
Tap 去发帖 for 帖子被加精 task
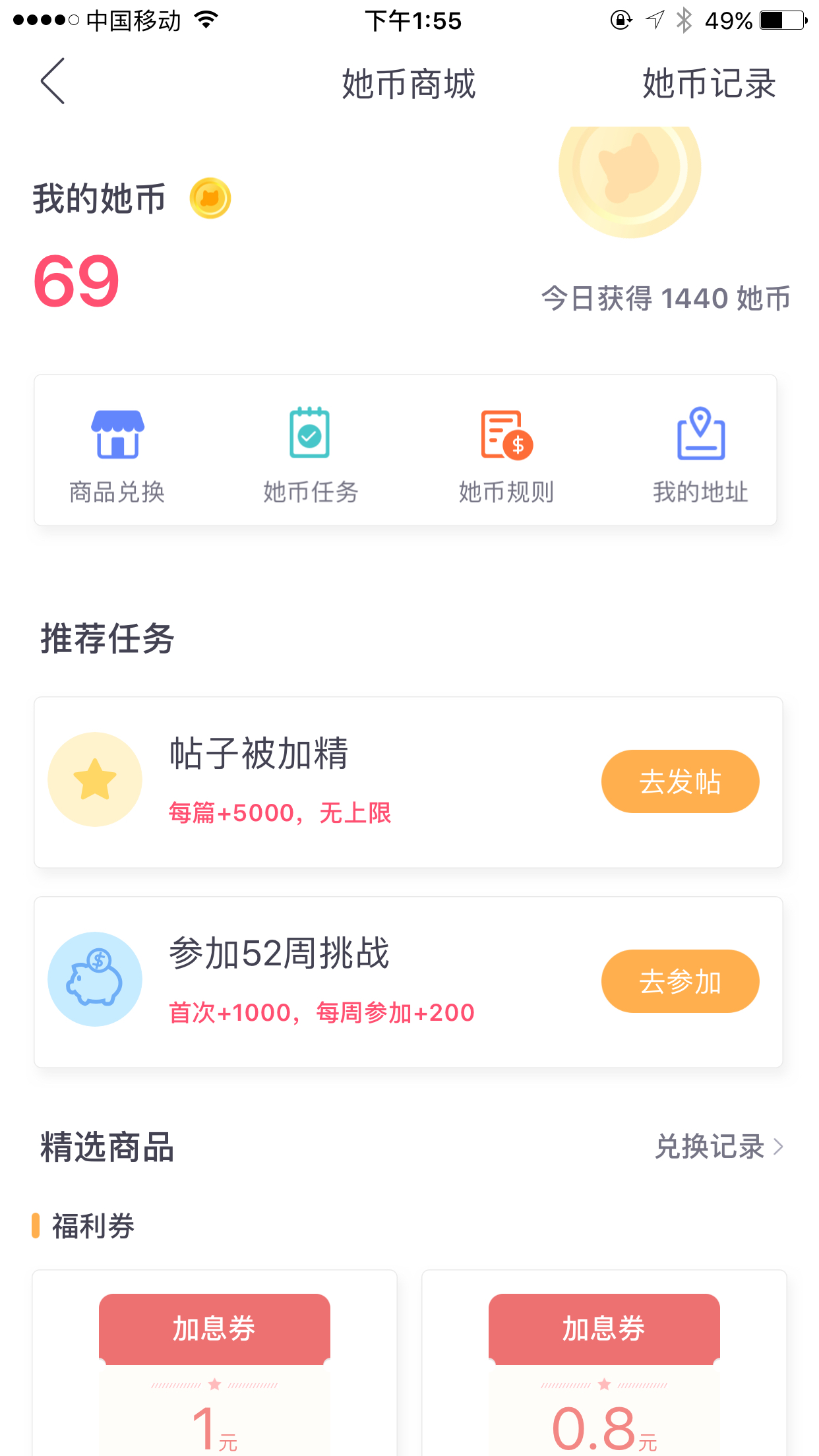click(x=680, y=781)
